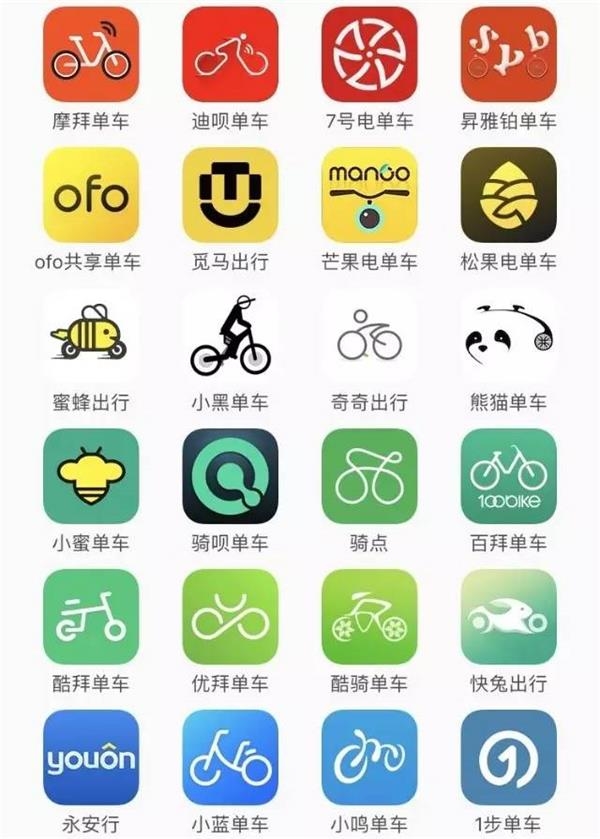Launch 蜜蜂出行
The image size is (600, 839).
coord(91,336)
